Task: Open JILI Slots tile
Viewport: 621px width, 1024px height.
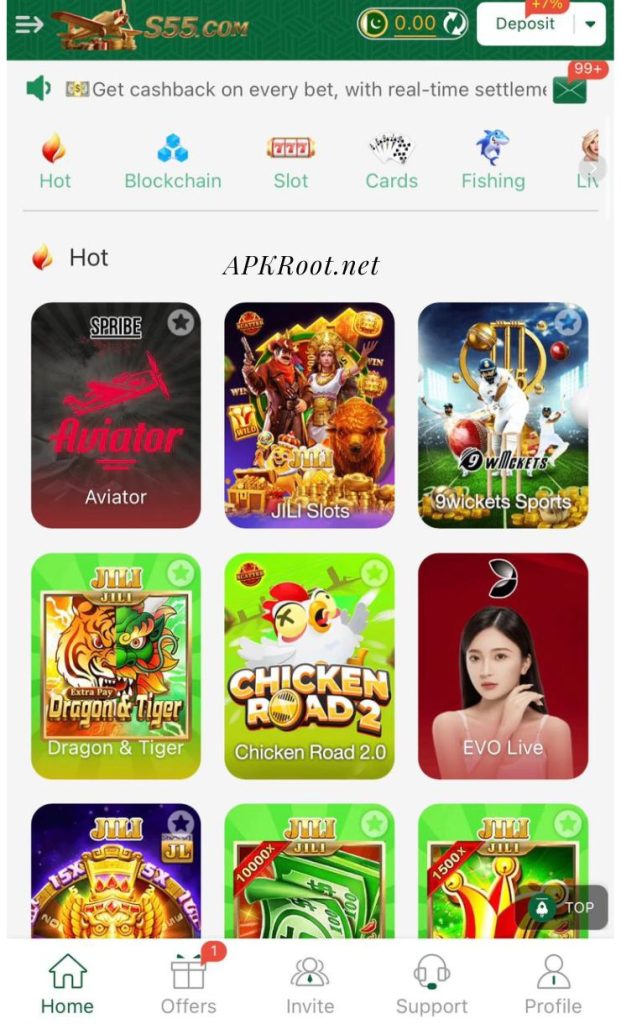Action: 309,415
